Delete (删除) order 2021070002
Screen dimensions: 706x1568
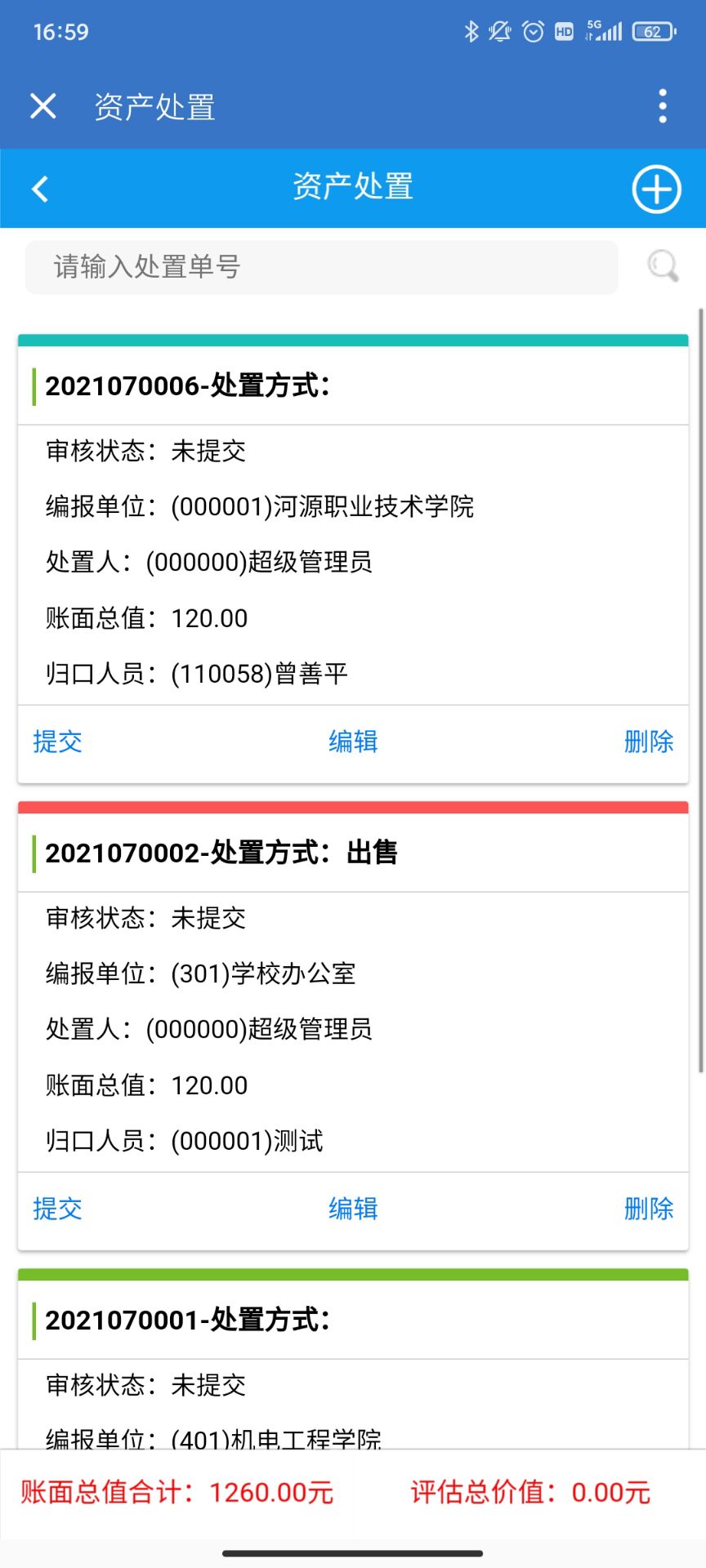pyautogui.click(x=649, y=1209)
